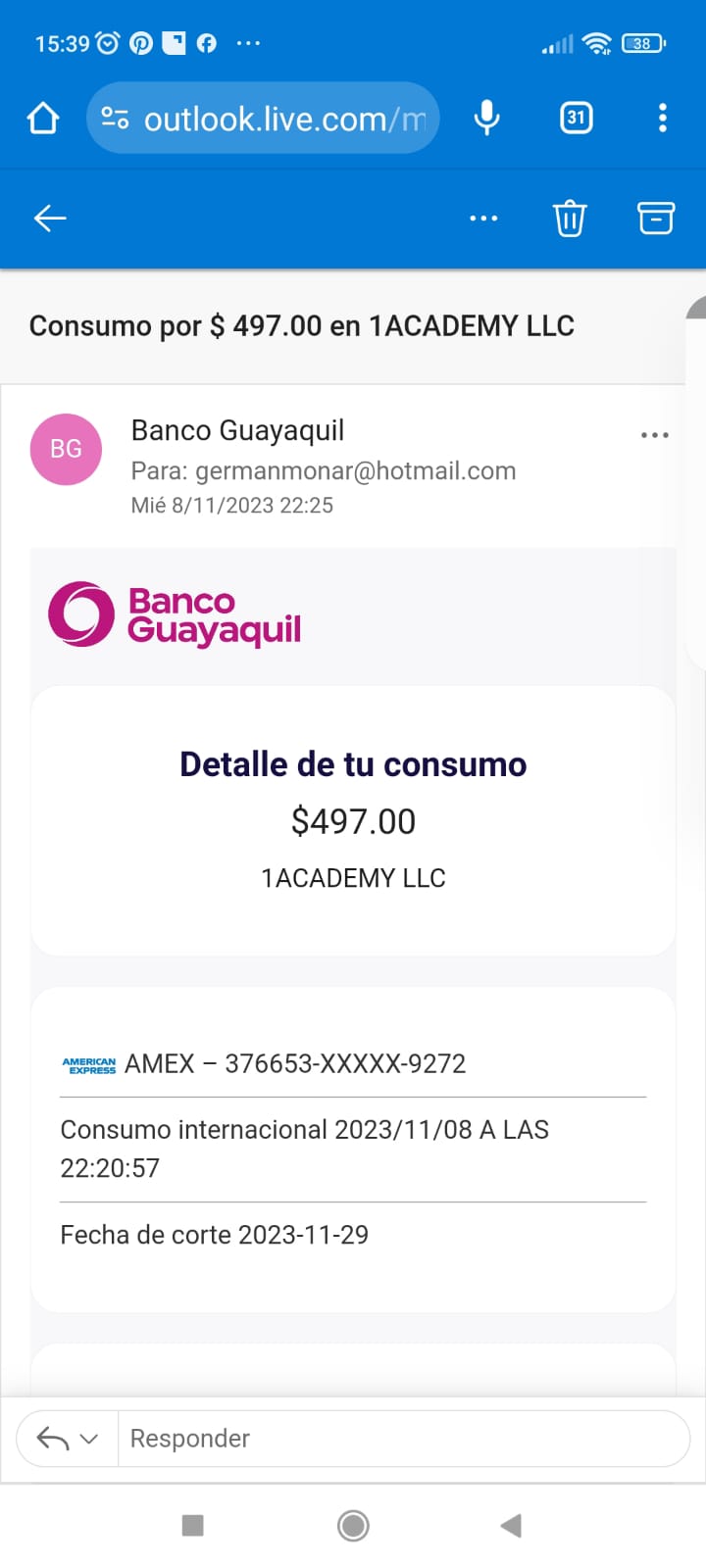
Task: Go back to the inbox arrow
Action: pos(50,218)
